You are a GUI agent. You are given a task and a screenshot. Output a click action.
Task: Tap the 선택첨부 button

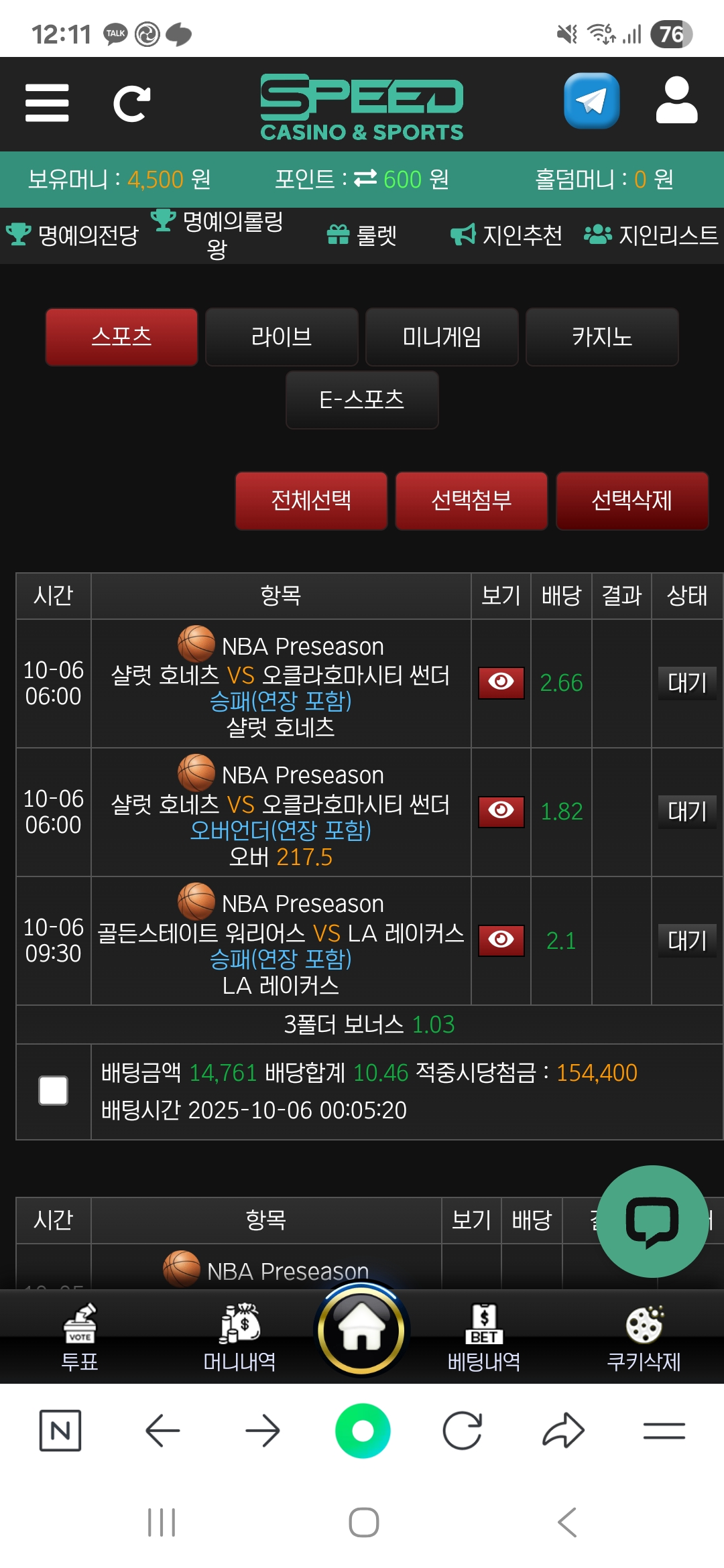click(471, 501)
